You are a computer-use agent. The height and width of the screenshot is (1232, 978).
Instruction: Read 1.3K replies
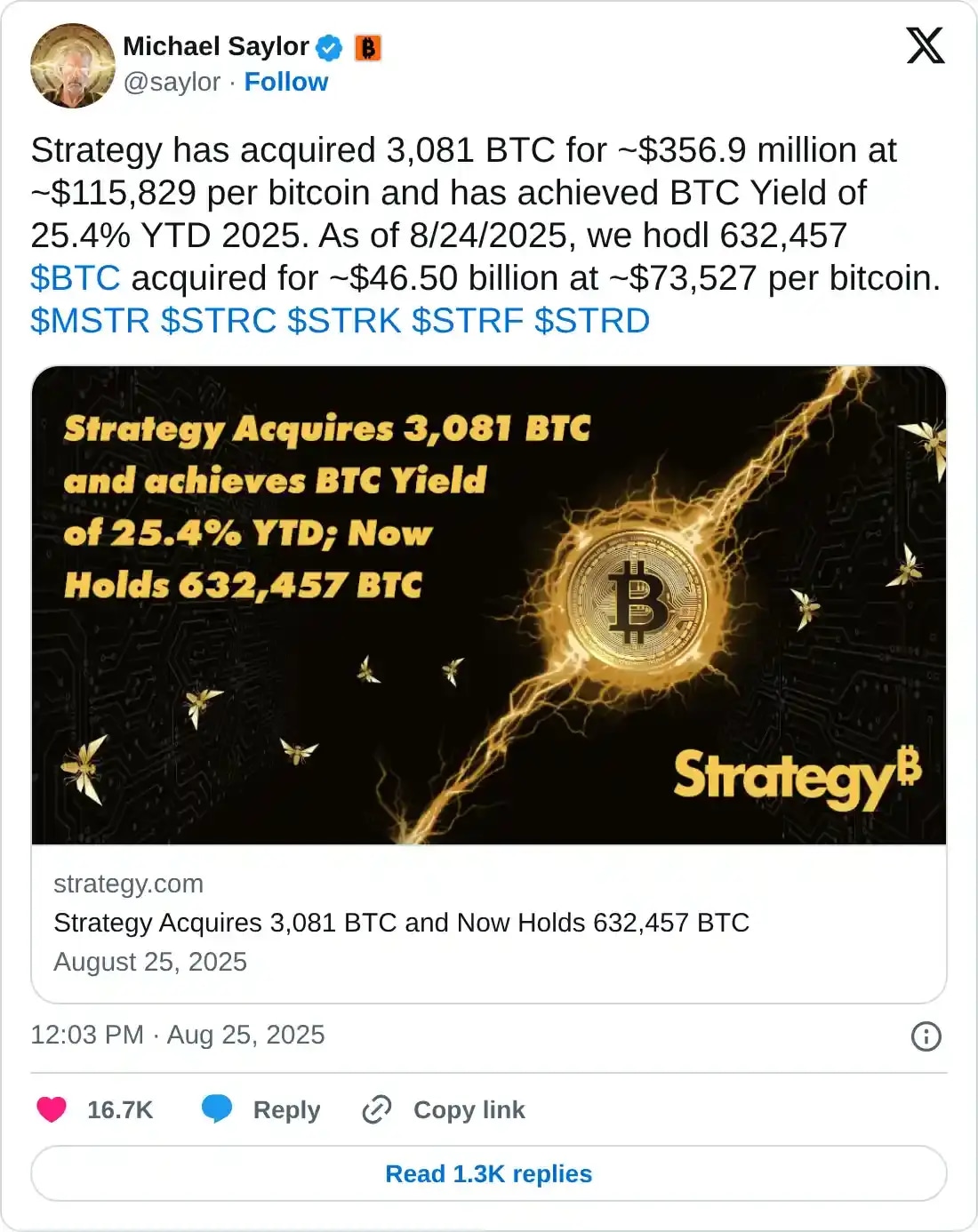pyautogui.click(x=489, y=1173)
